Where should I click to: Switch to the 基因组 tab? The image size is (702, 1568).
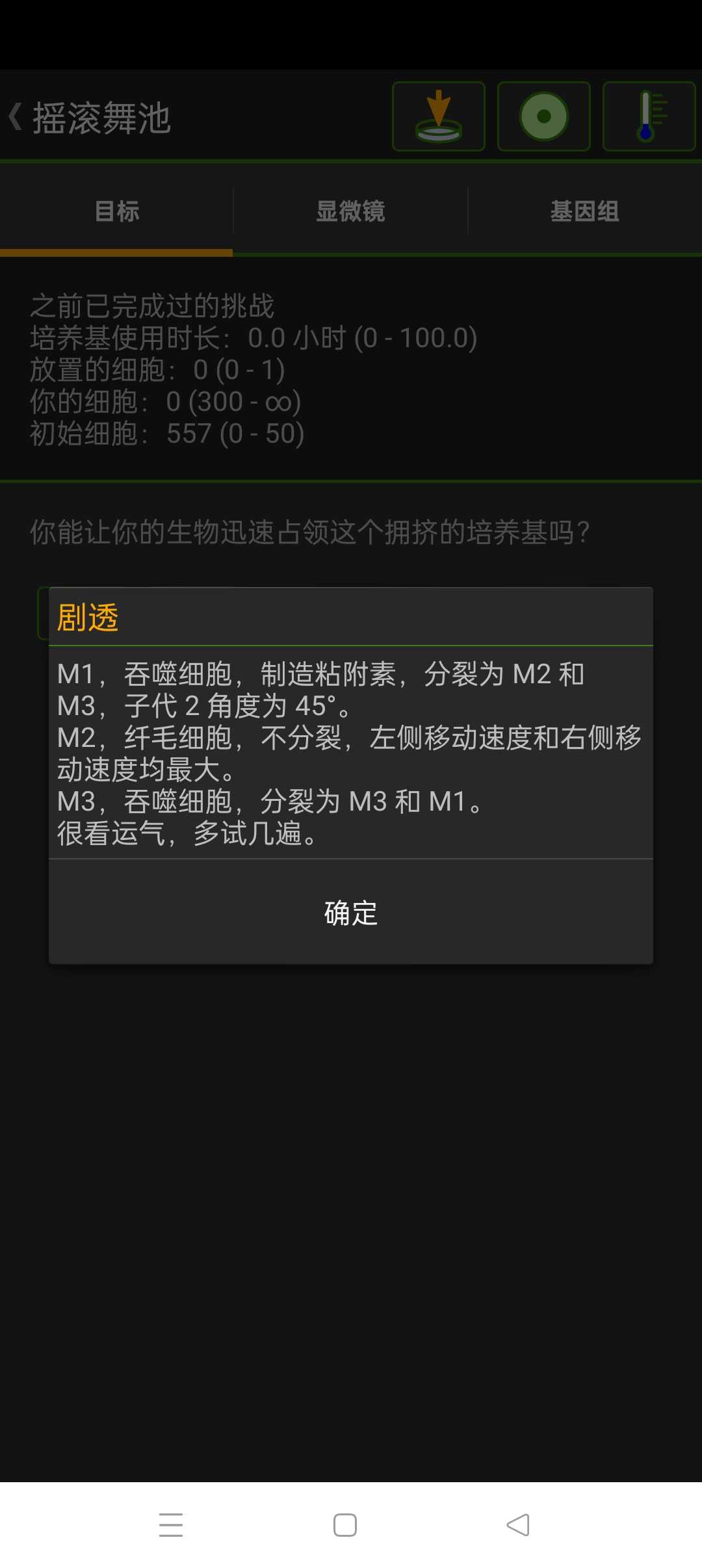tap(585, 211)
